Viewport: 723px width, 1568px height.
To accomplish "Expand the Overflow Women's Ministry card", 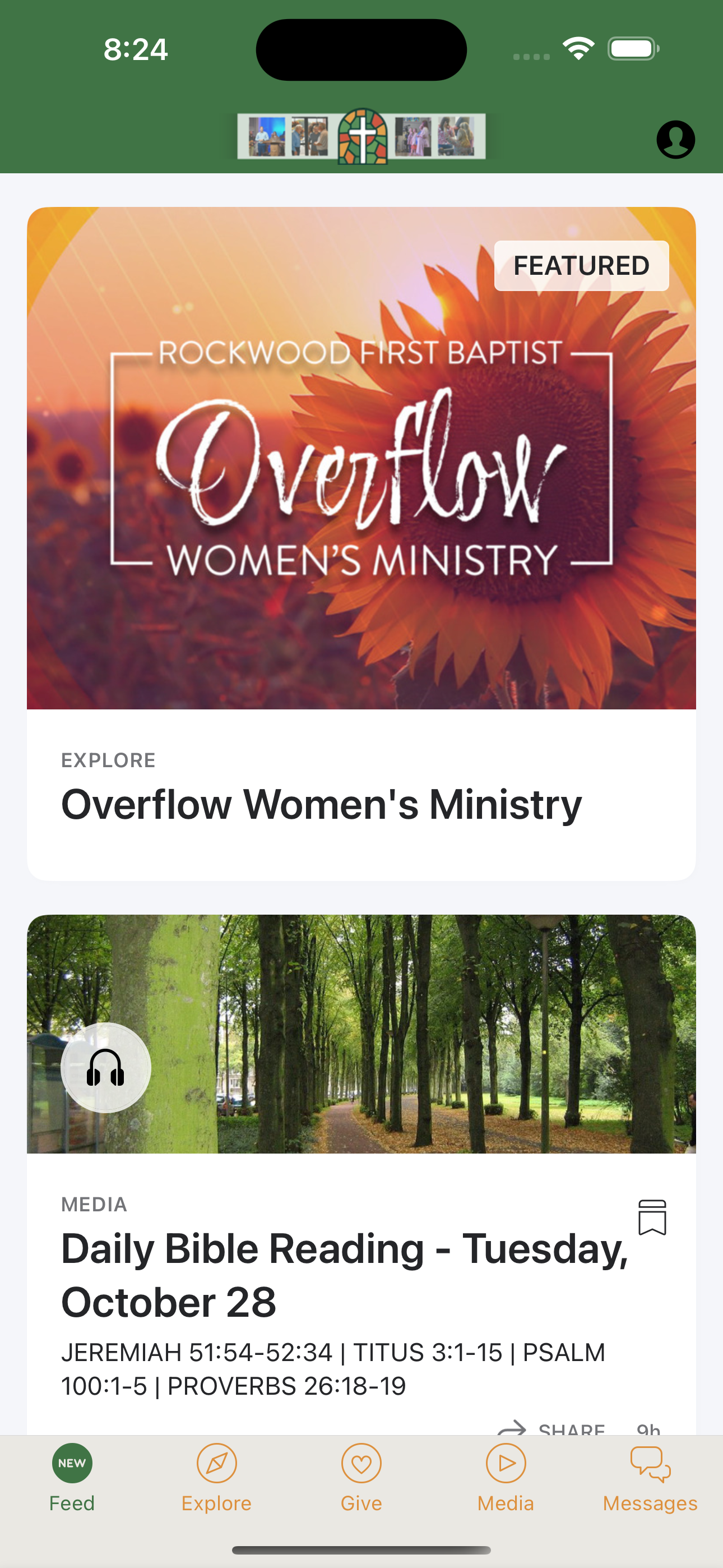I will [361, 804].
